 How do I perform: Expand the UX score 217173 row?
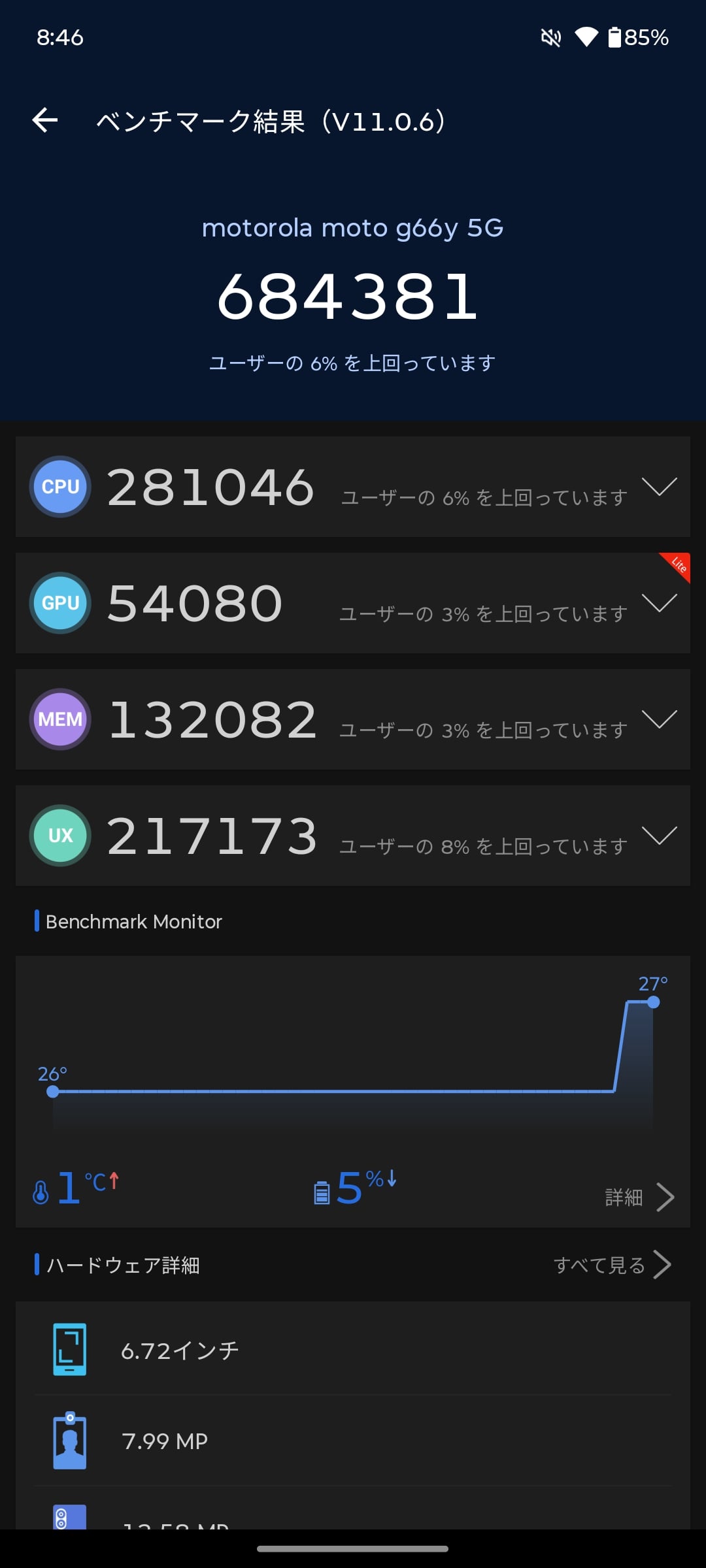pyautogui.click(x=659, y=836)
